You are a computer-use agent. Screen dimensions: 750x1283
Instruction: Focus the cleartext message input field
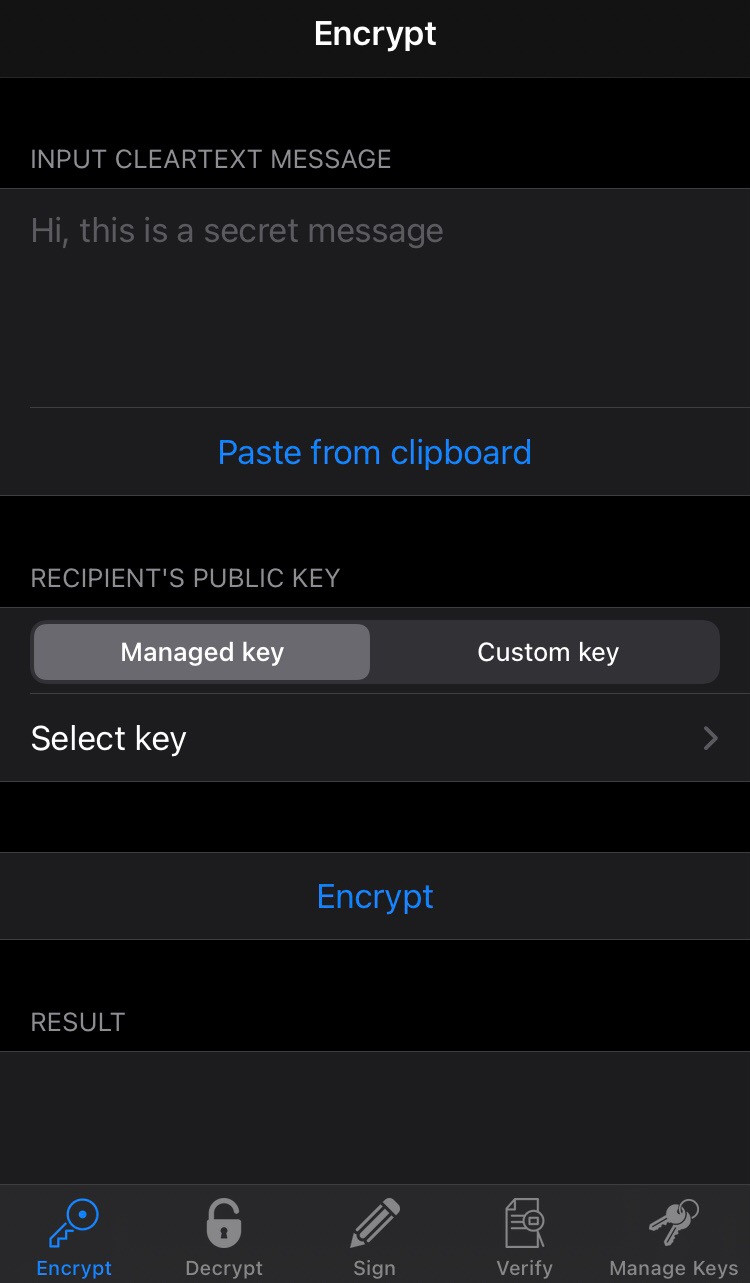(x=375, y=297)
